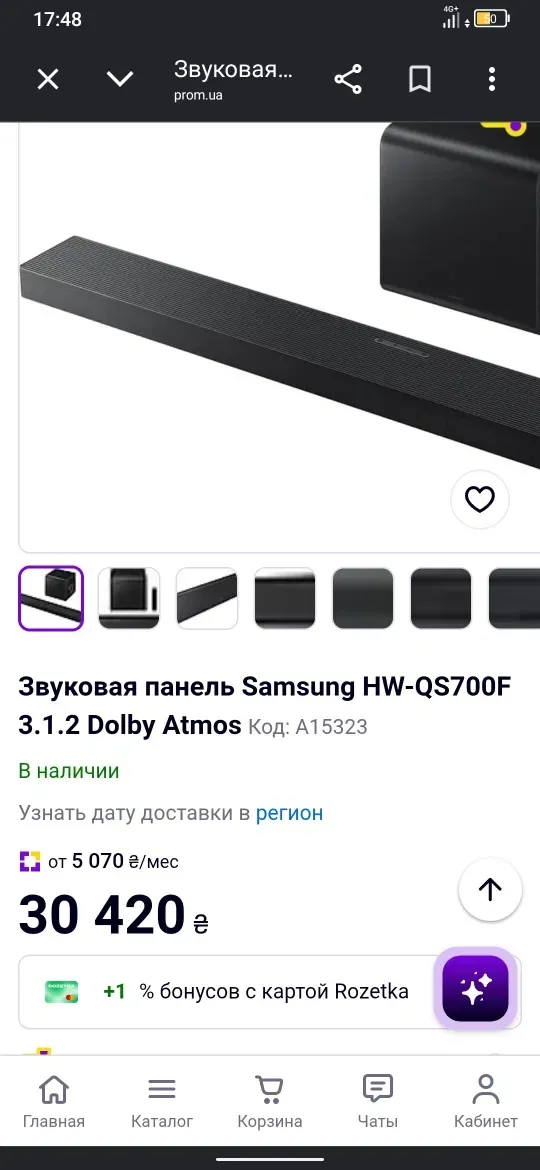Switch to the Каталог tab

(x=162, y=1101)
